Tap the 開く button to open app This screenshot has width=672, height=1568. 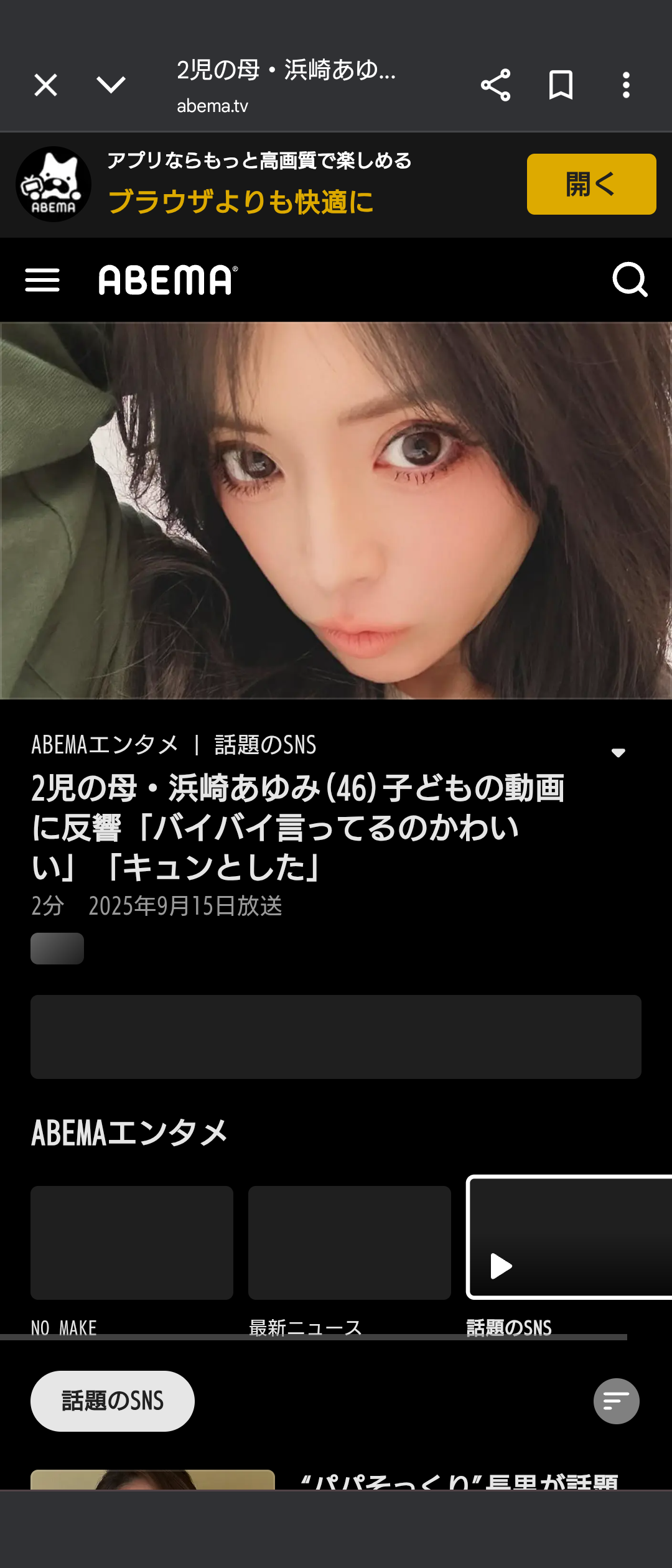591,184
